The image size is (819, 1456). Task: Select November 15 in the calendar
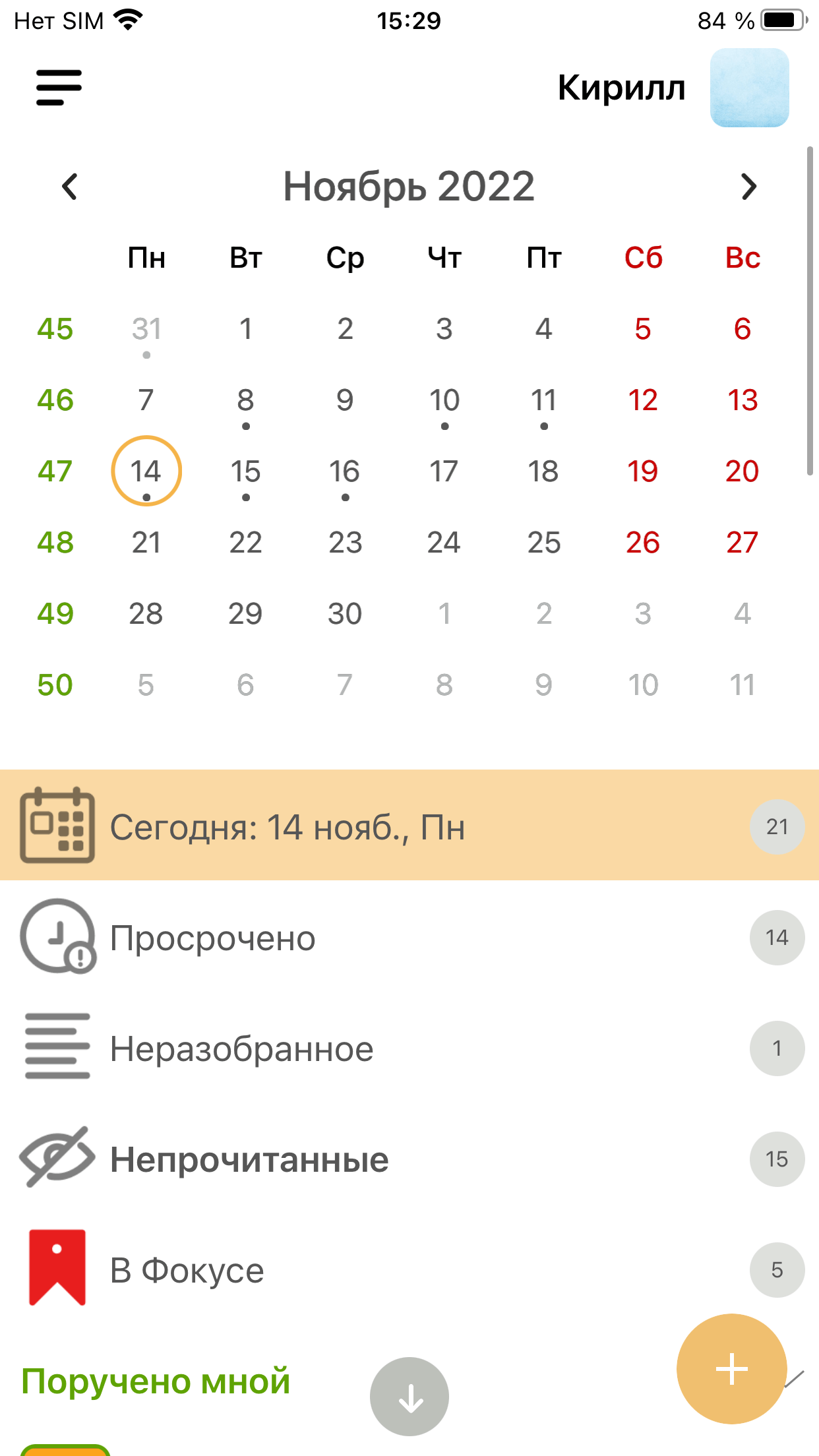click(x=245, y=472)
